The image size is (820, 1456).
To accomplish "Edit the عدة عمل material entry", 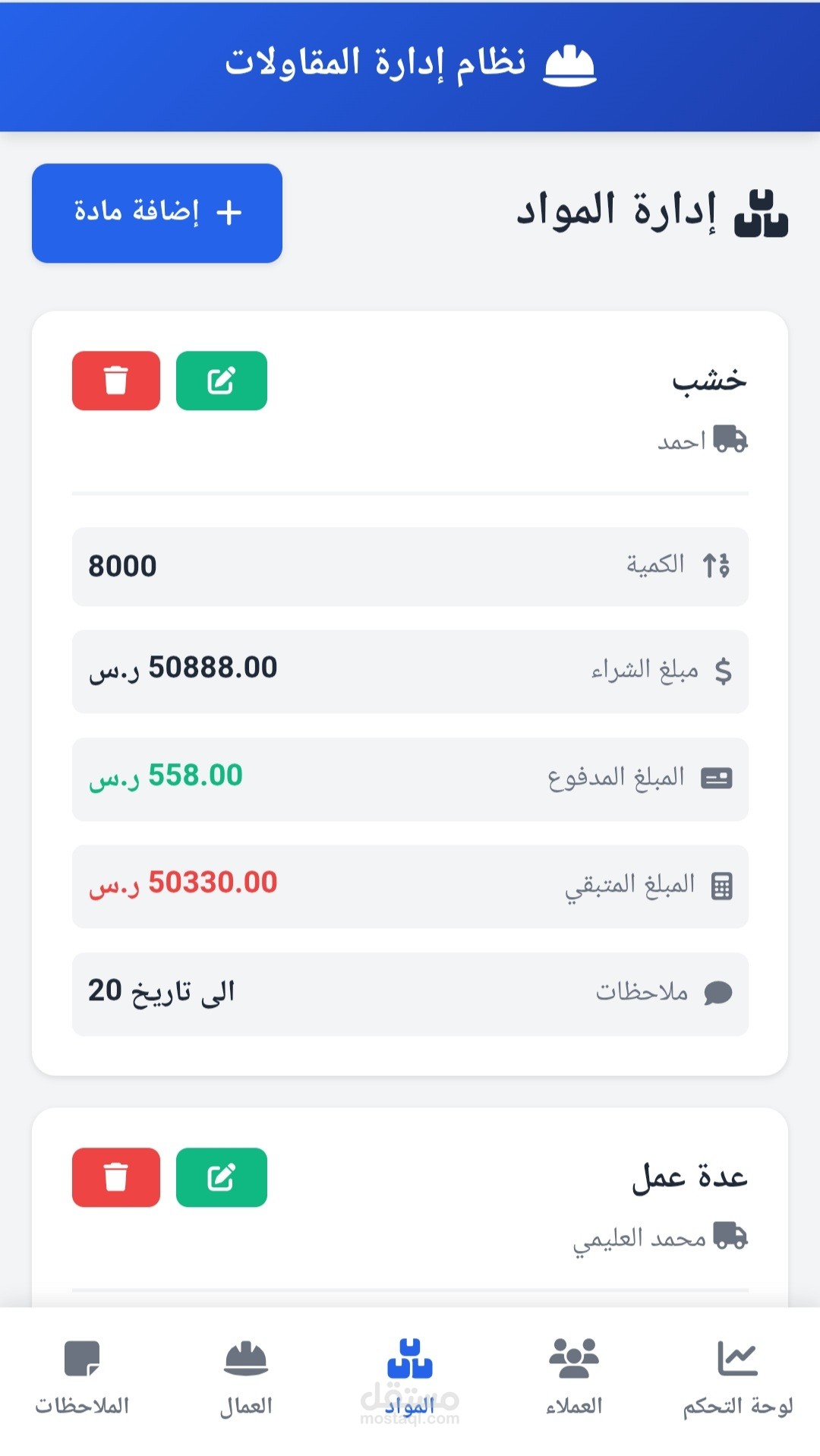I will click(222, 1177).
